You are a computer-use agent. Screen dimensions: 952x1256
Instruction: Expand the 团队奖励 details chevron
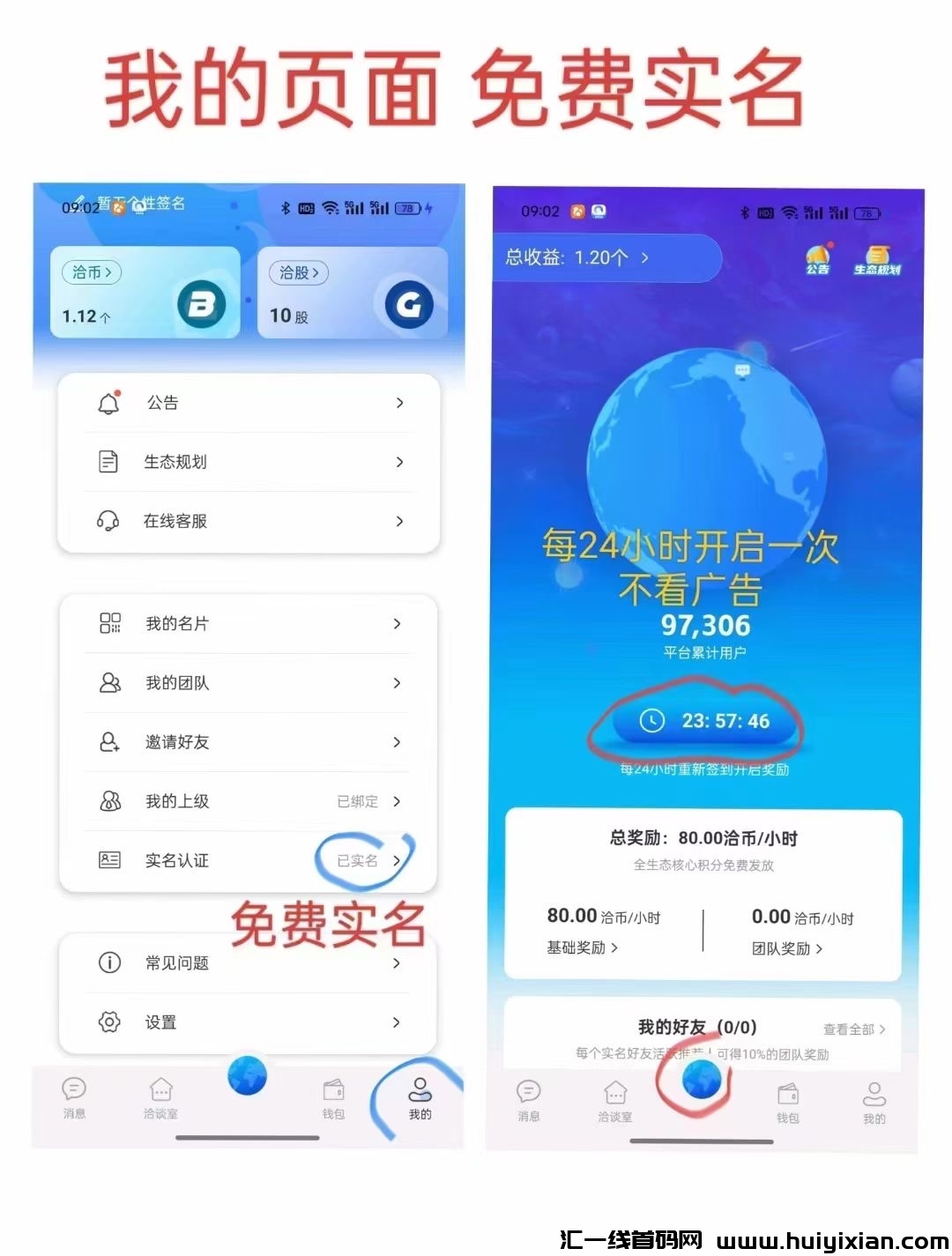tap(820, 949)
